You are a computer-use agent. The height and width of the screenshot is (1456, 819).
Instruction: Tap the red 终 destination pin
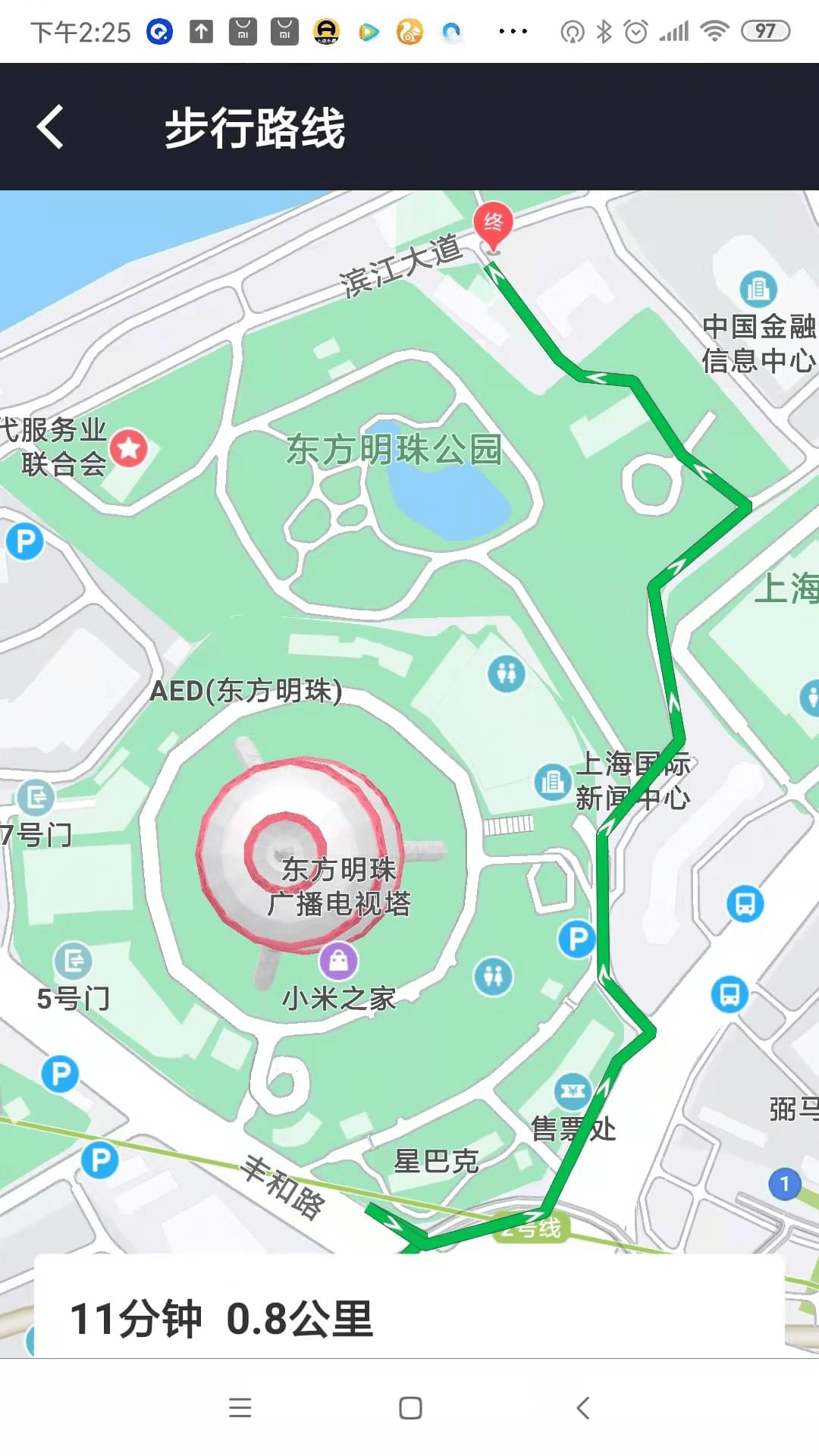(x=493, y=224)
